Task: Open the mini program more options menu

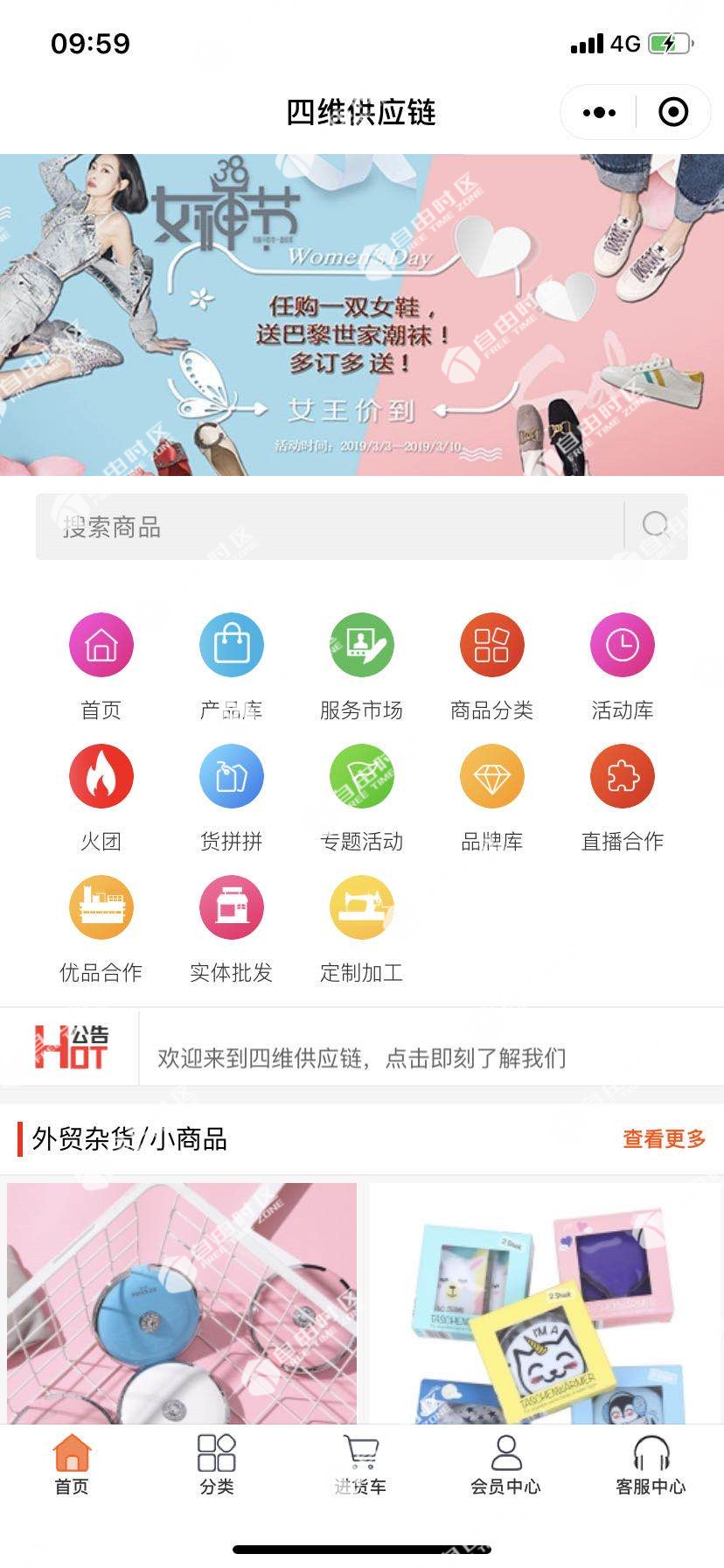Action: [x=599, y=113]
